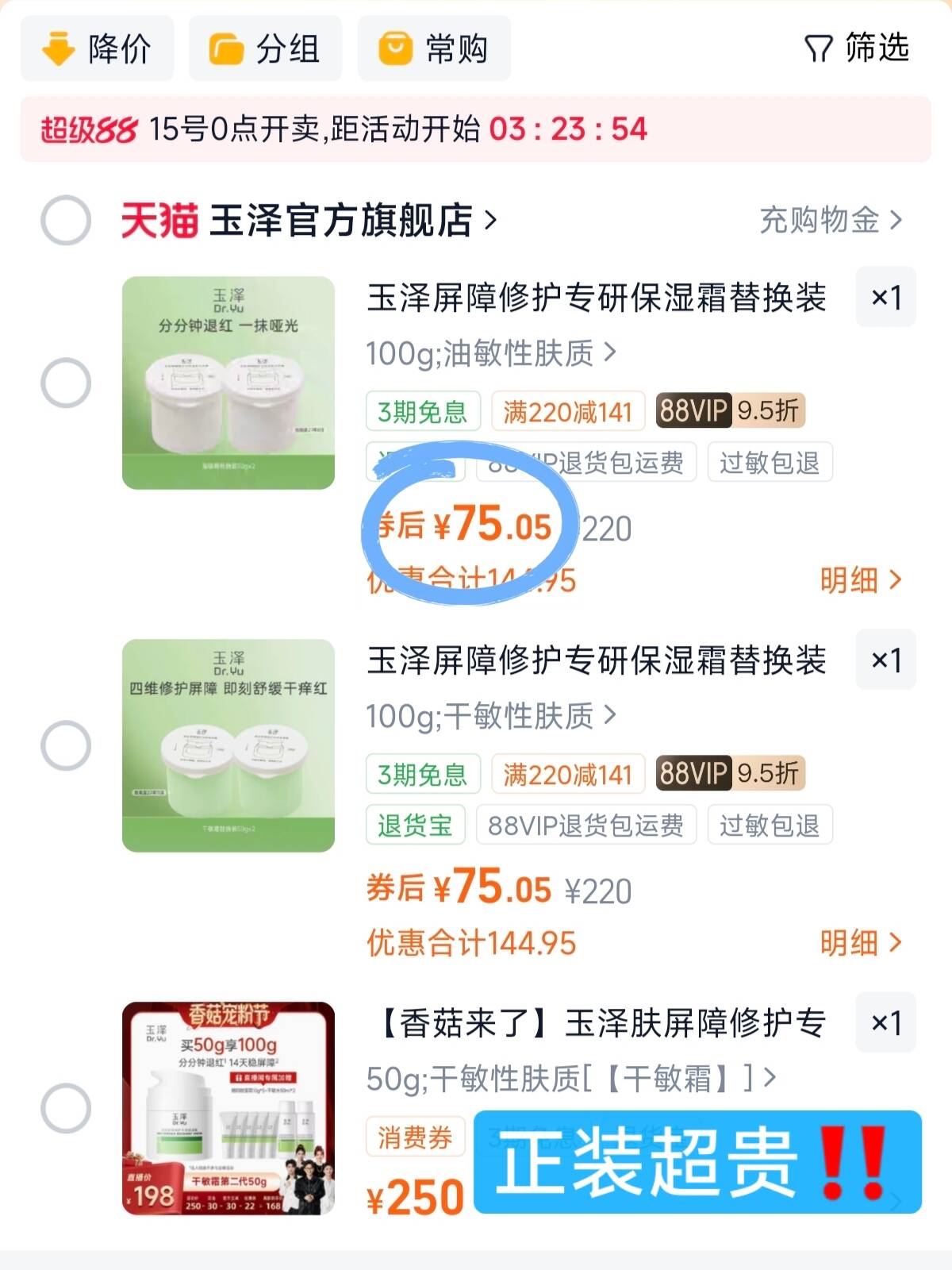
Task: Select the 干敏性肤质 moisturizer refill item
Action: (66, 745)
